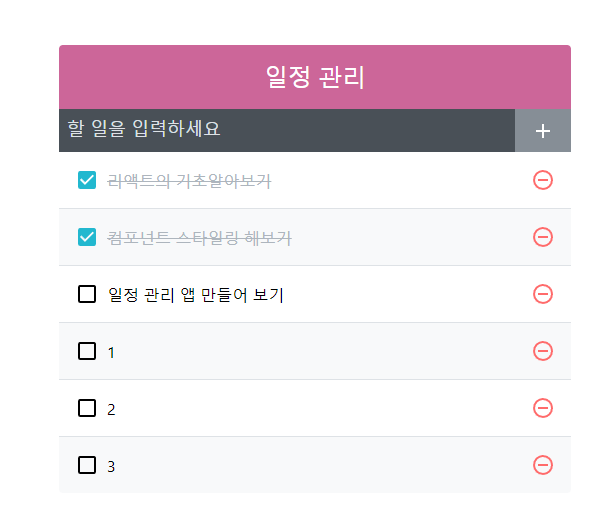
Task: Delete todo item '3'
Action: coord(543,465)
